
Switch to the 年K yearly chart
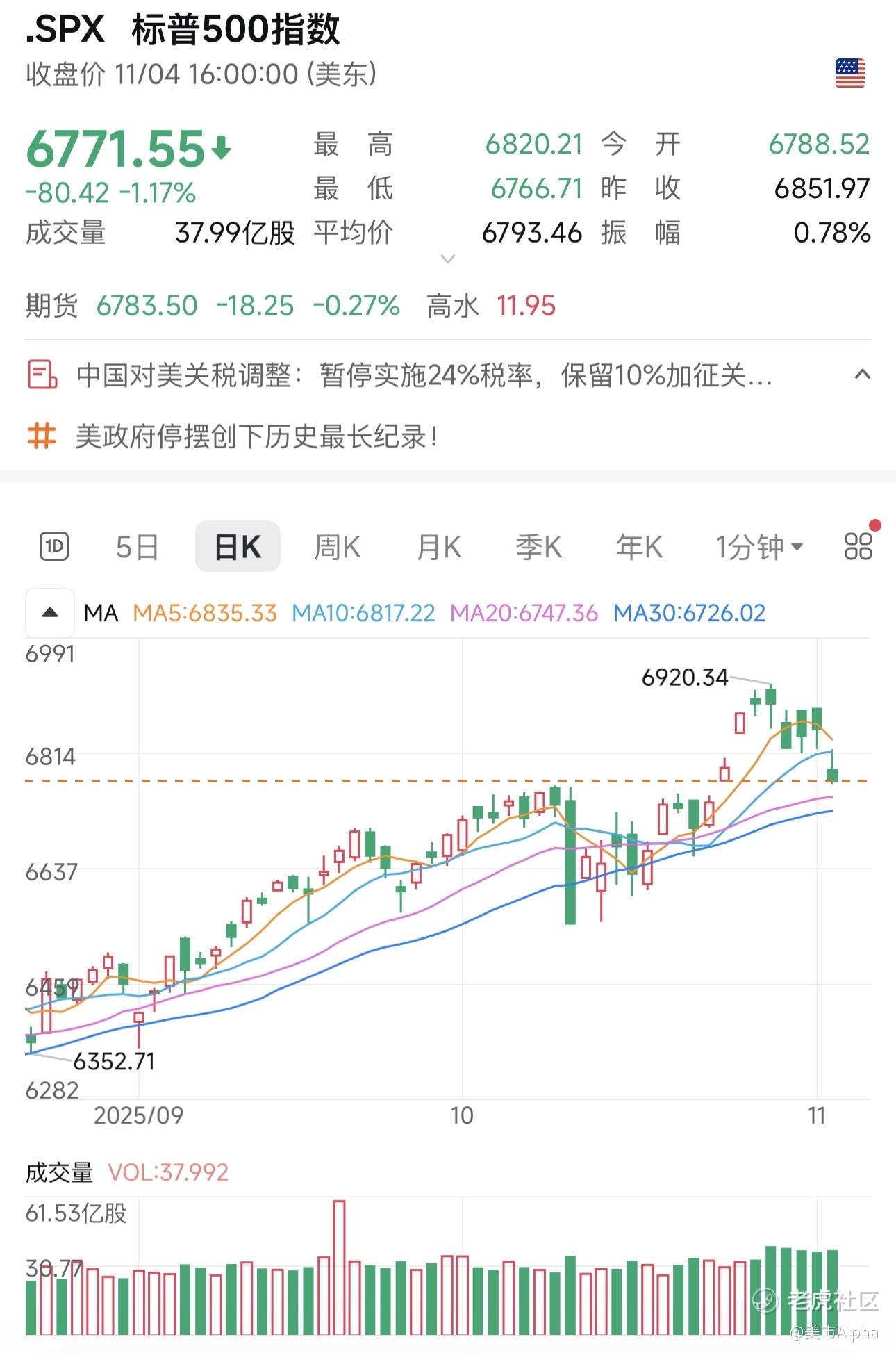click(x=639, y=548)
